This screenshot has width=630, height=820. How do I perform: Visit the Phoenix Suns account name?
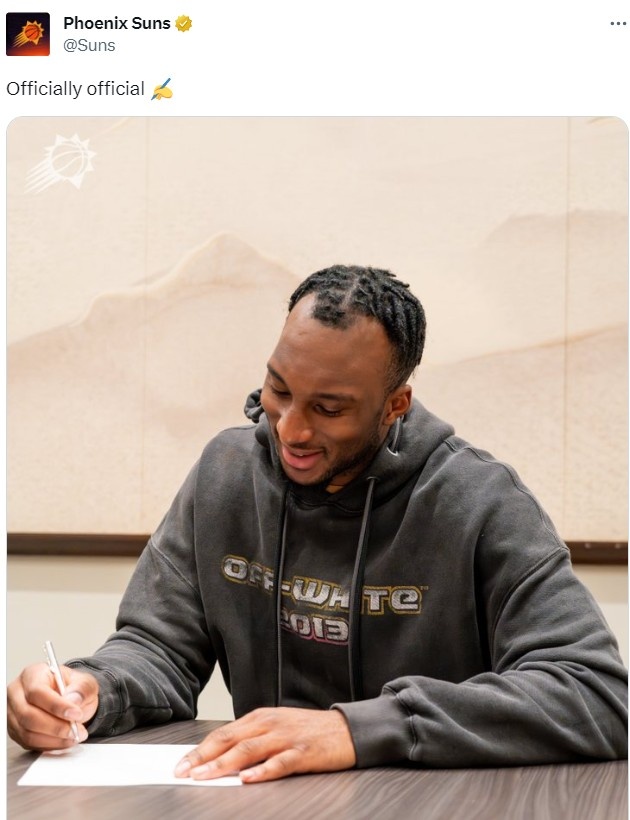click(x=117, y=23)
